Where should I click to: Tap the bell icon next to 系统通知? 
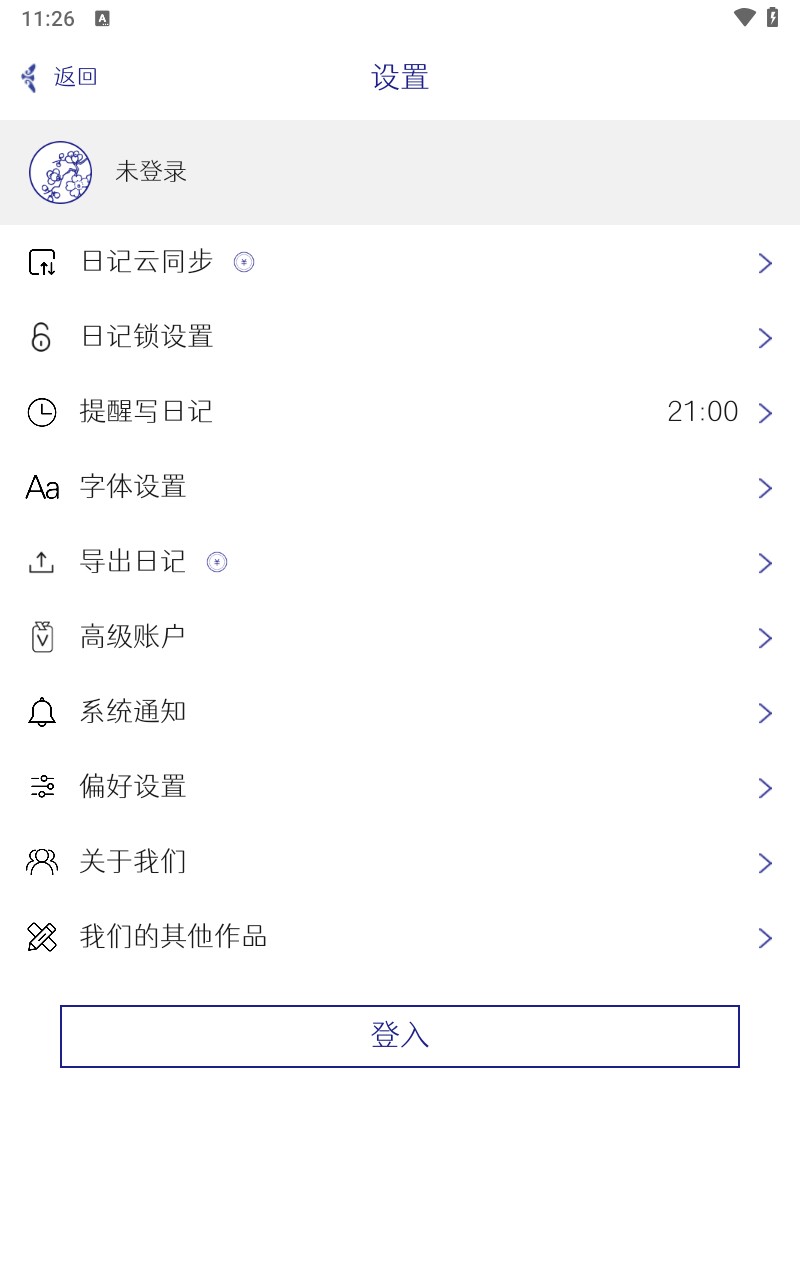[41, 712]
